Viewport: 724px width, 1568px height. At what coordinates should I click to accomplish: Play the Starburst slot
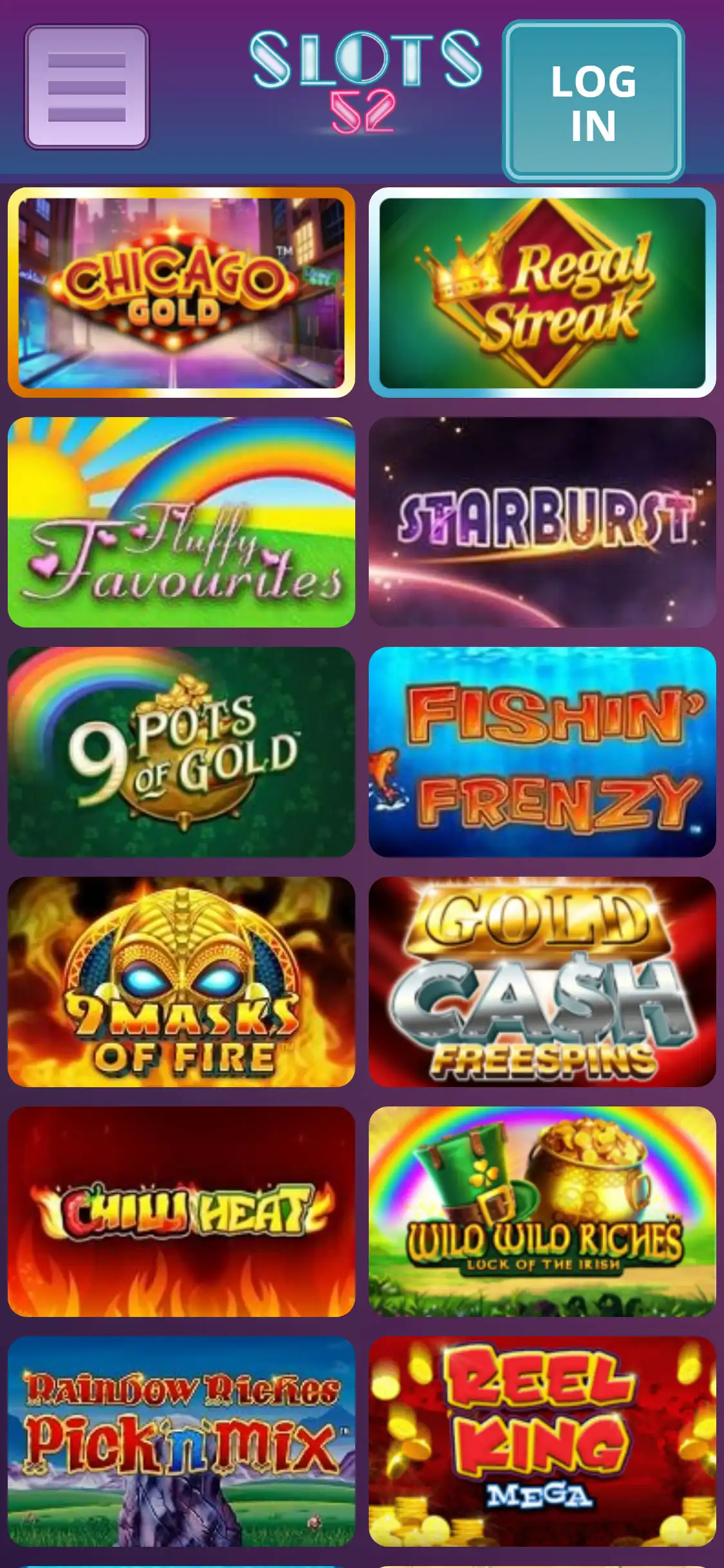tap(542, 522)
